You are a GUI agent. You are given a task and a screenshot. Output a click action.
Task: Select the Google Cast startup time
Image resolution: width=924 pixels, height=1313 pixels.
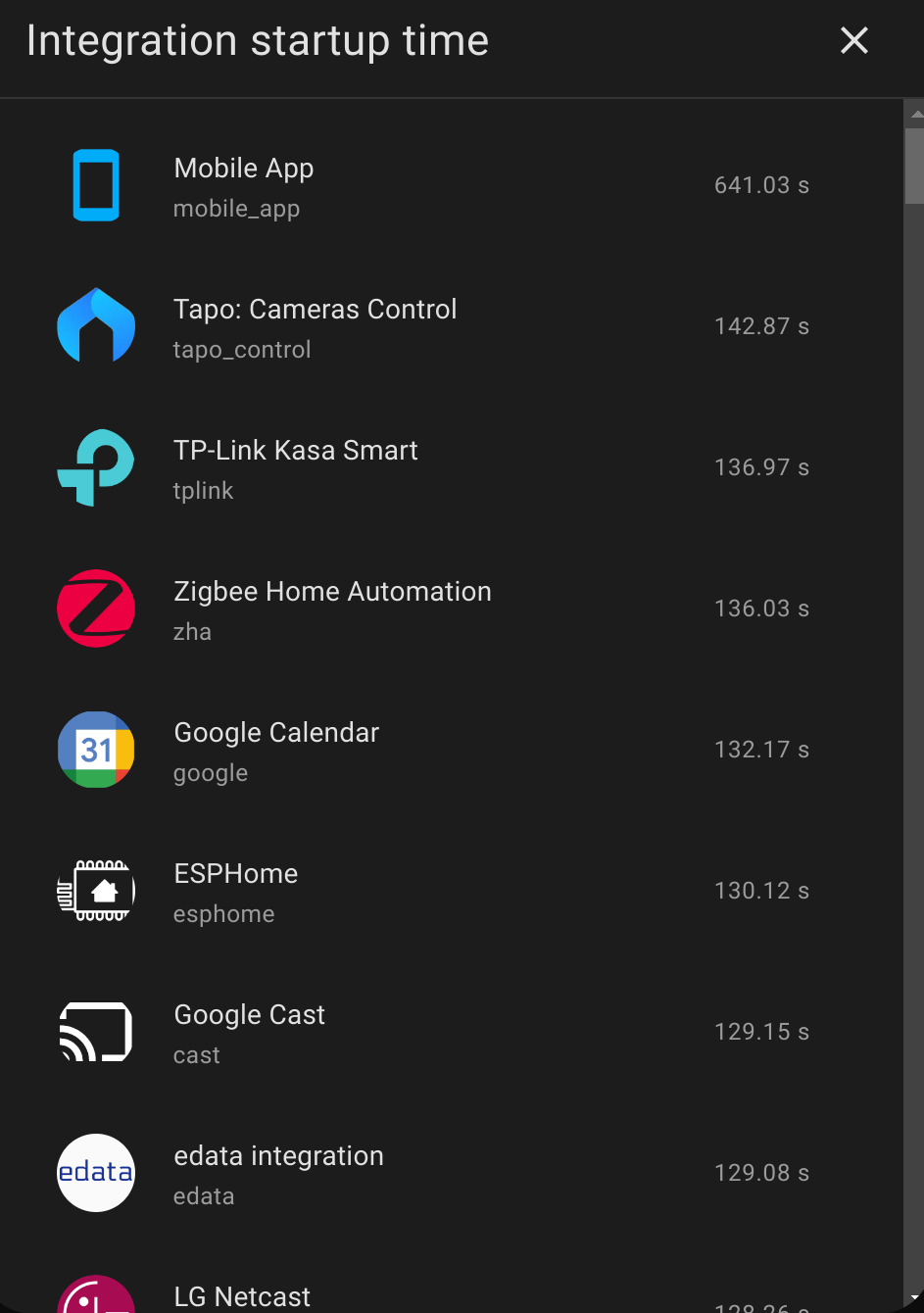coord(761,1031)
